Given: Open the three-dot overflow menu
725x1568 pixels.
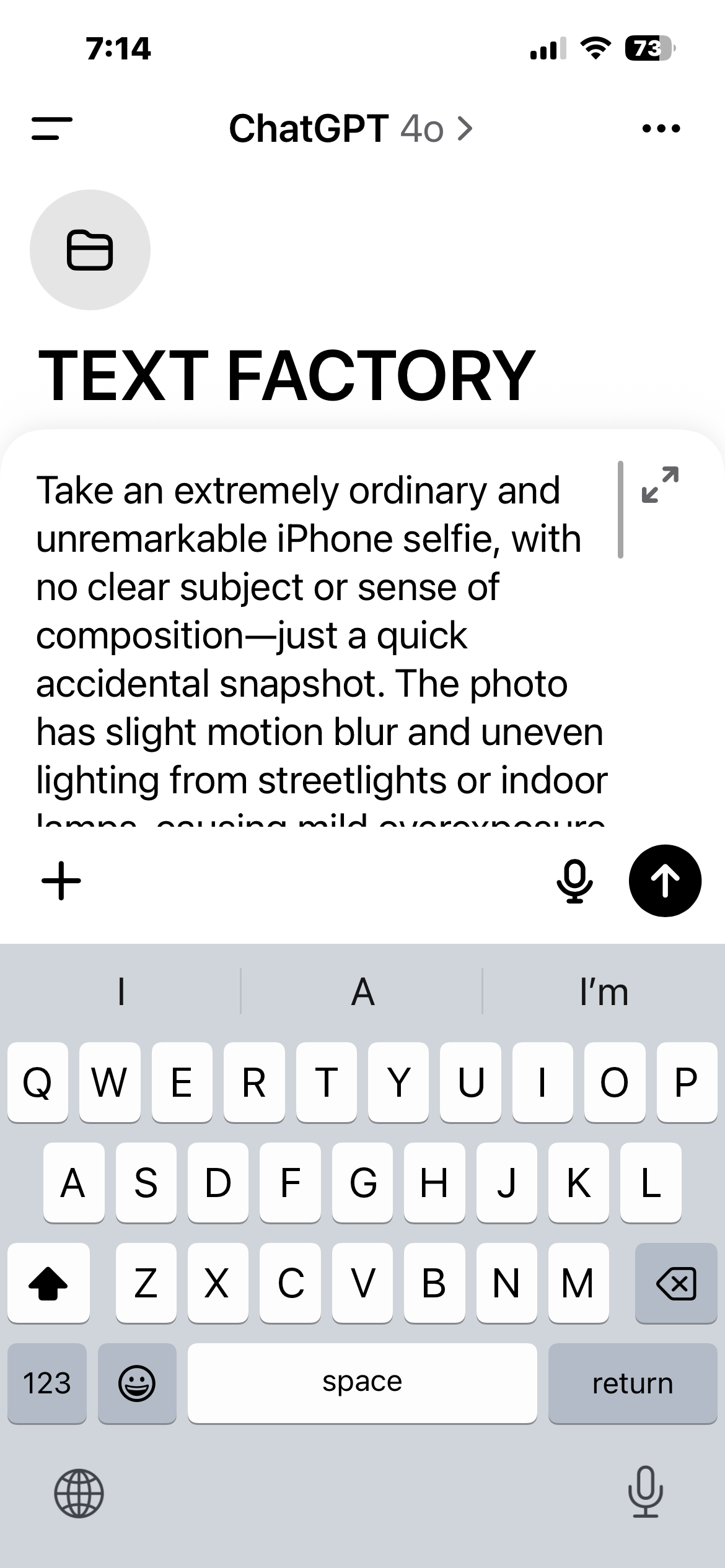Looking at the screenshot, I should click(x=661, y=129).
